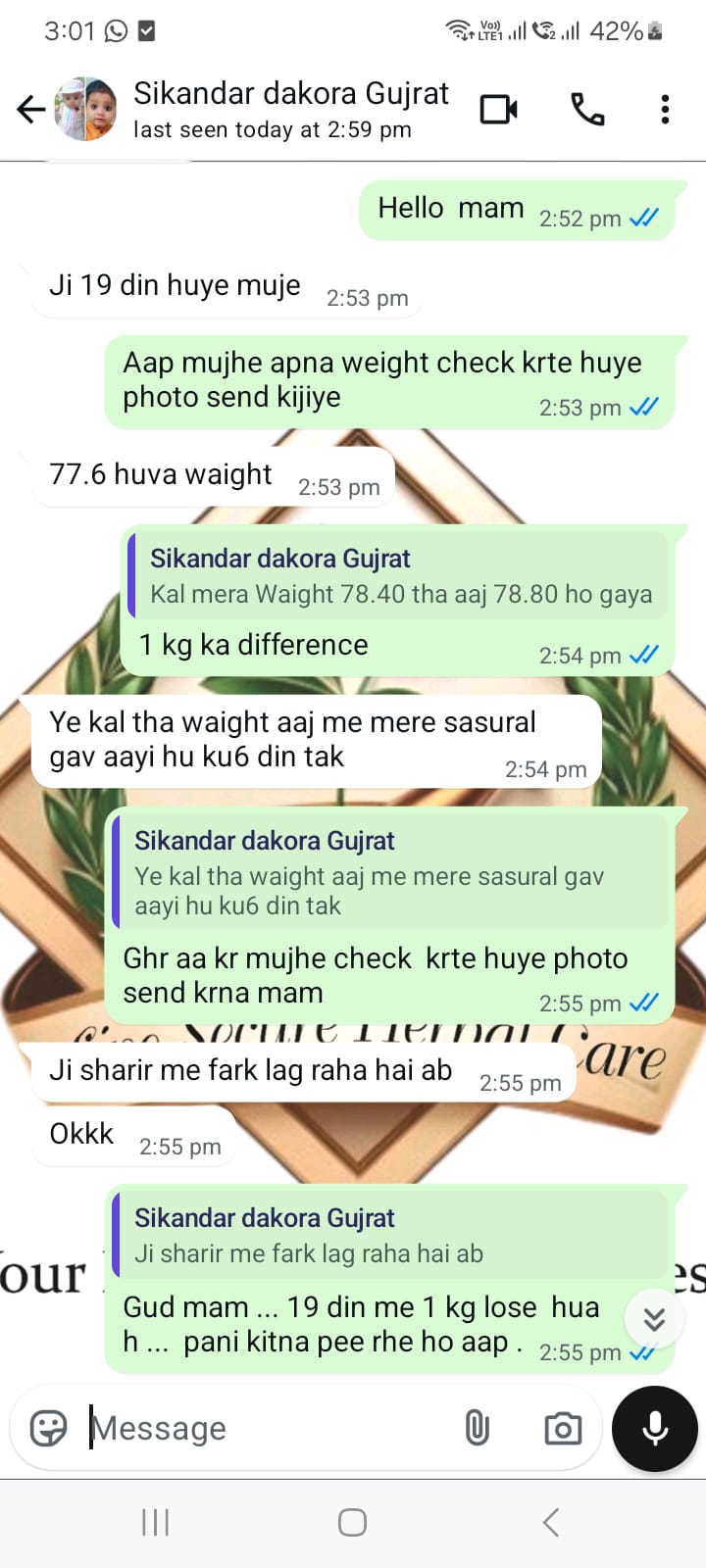Image resolution: width=706 pixels, height=1568 pixels.
Task: Open Sikandar dakora Gujrat's contact info
Action: (x=290, y=109)
